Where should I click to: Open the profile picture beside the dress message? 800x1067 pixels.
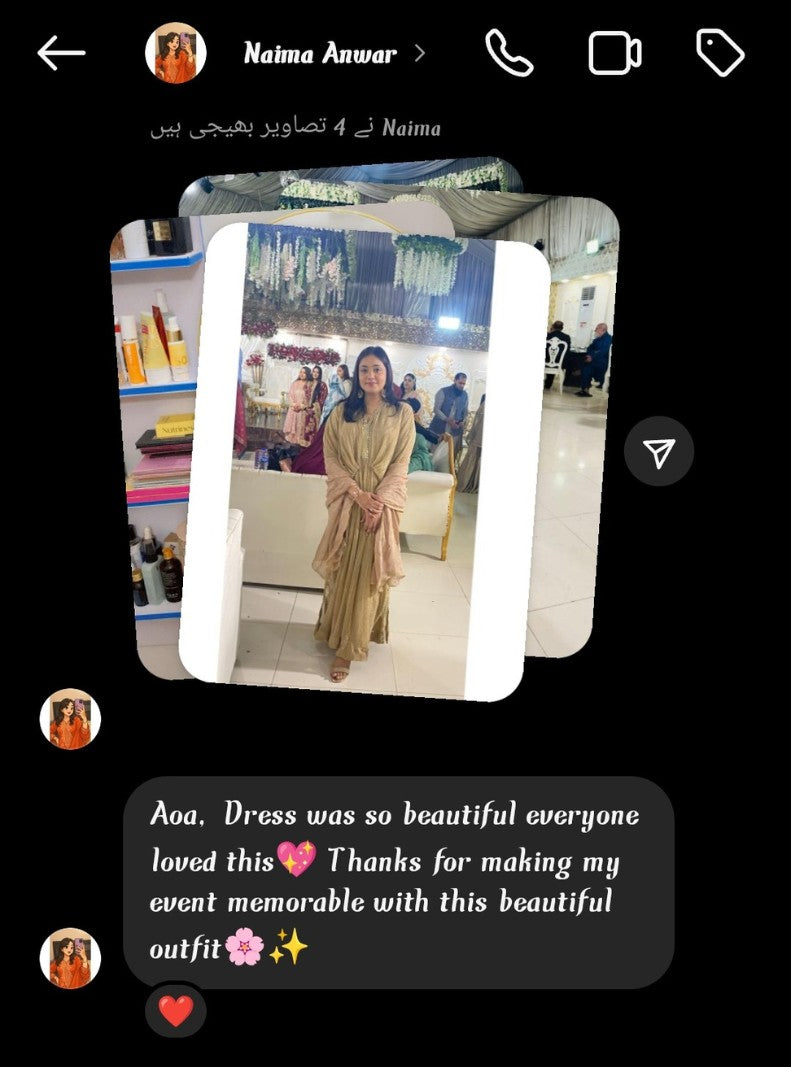[70, 958]
